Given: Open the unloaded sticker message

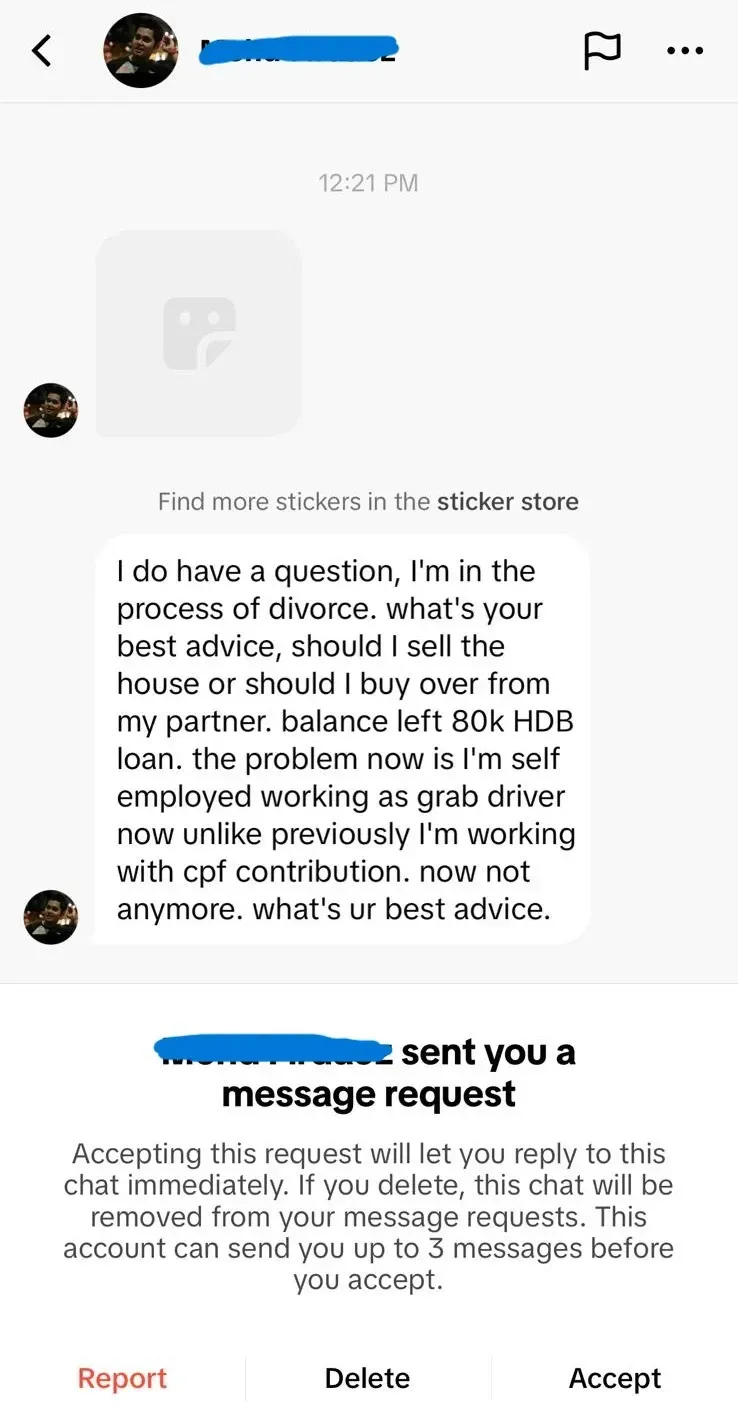Looking at the screenshot, I should (x=199, y=334).
